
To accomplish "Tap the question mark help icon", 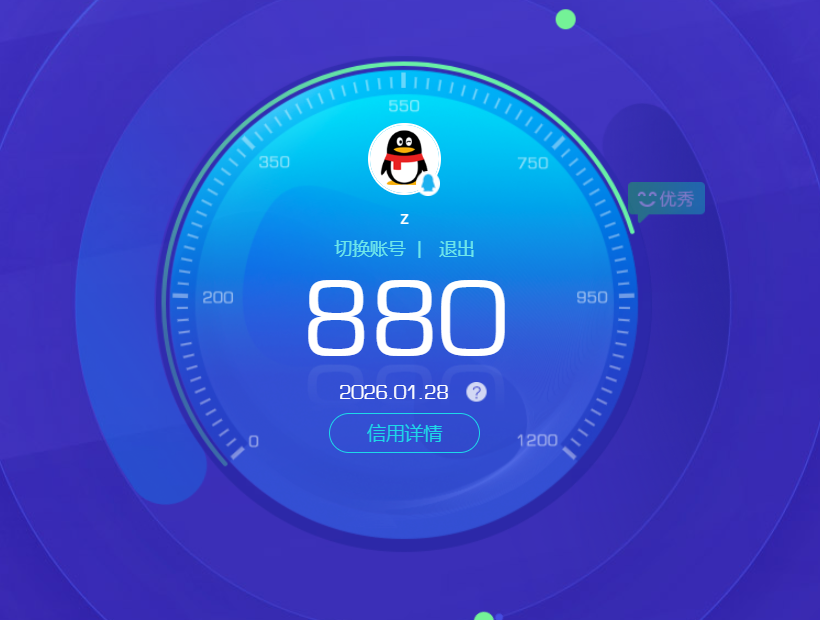I will pyautogui.click(x=477, y=392).
